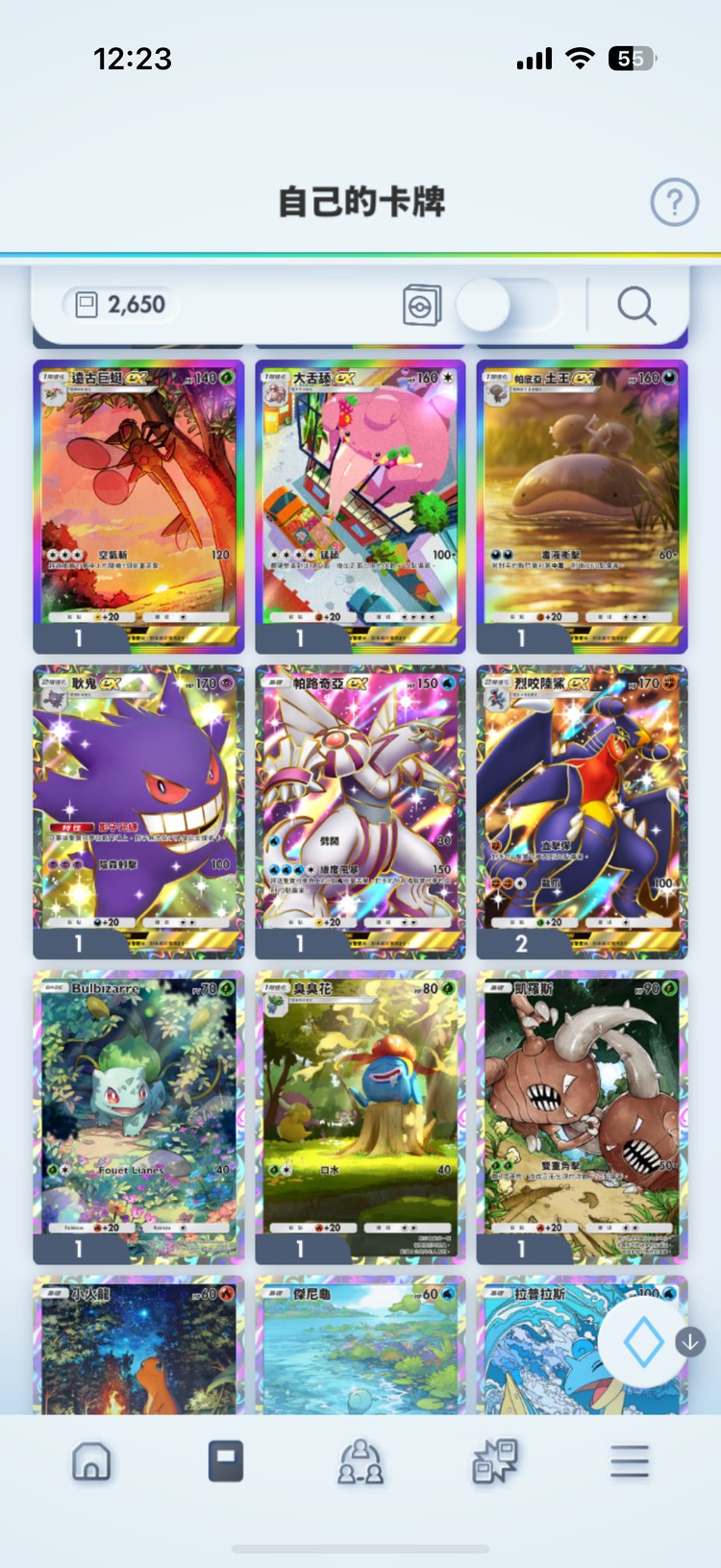The width and height of the screenshot is (721, 1568).
Task: Open the 耿鬼 ex card
Action: (x=138, y=801)
